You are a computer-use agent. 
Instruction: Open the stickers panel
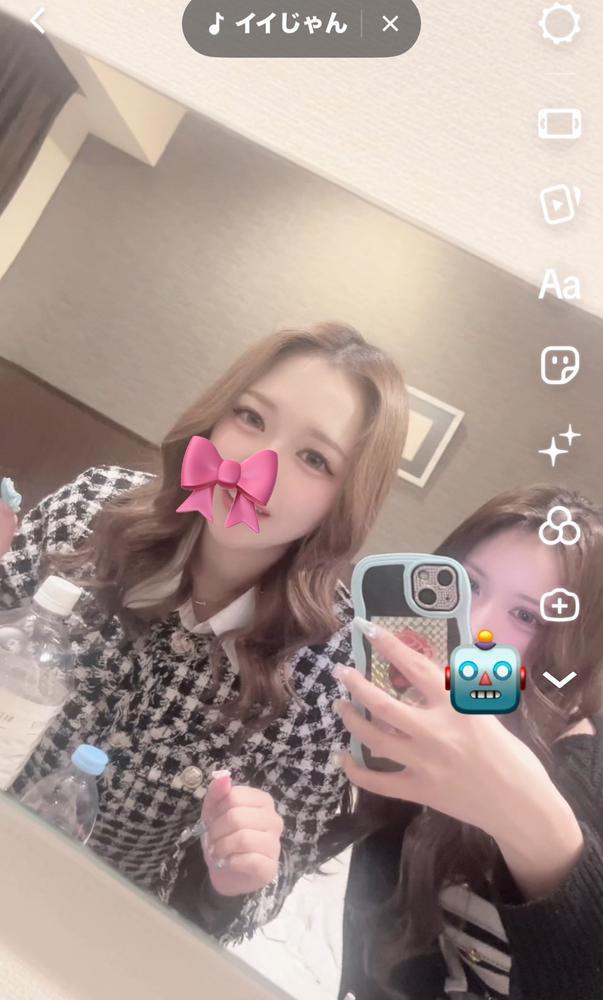tap(559, 365)
